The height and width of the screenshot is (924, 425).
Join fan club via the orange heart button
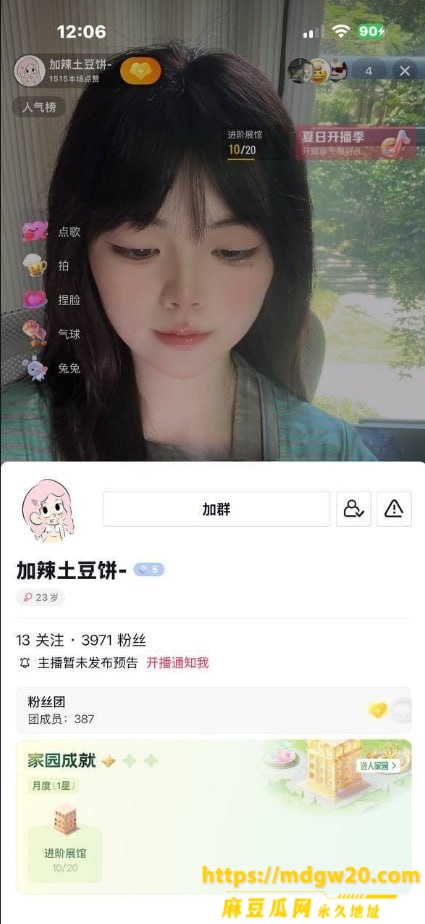(140, 71)
